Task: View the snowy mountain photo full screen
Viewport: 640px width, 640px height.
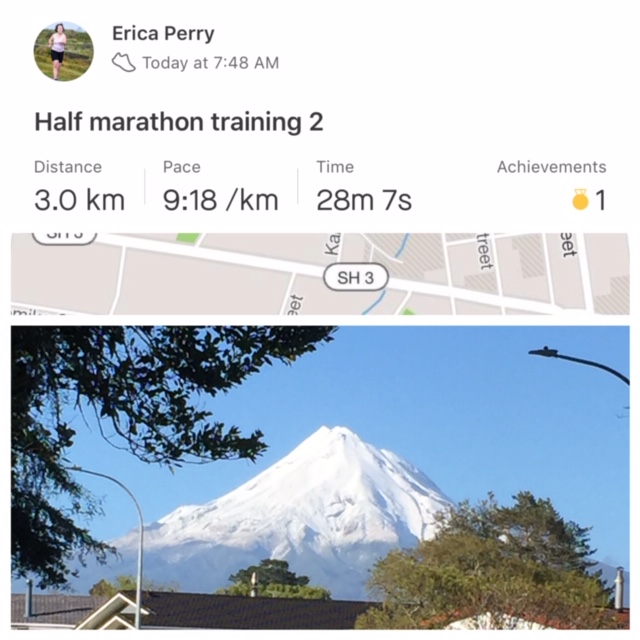Action: coord(320,476)
